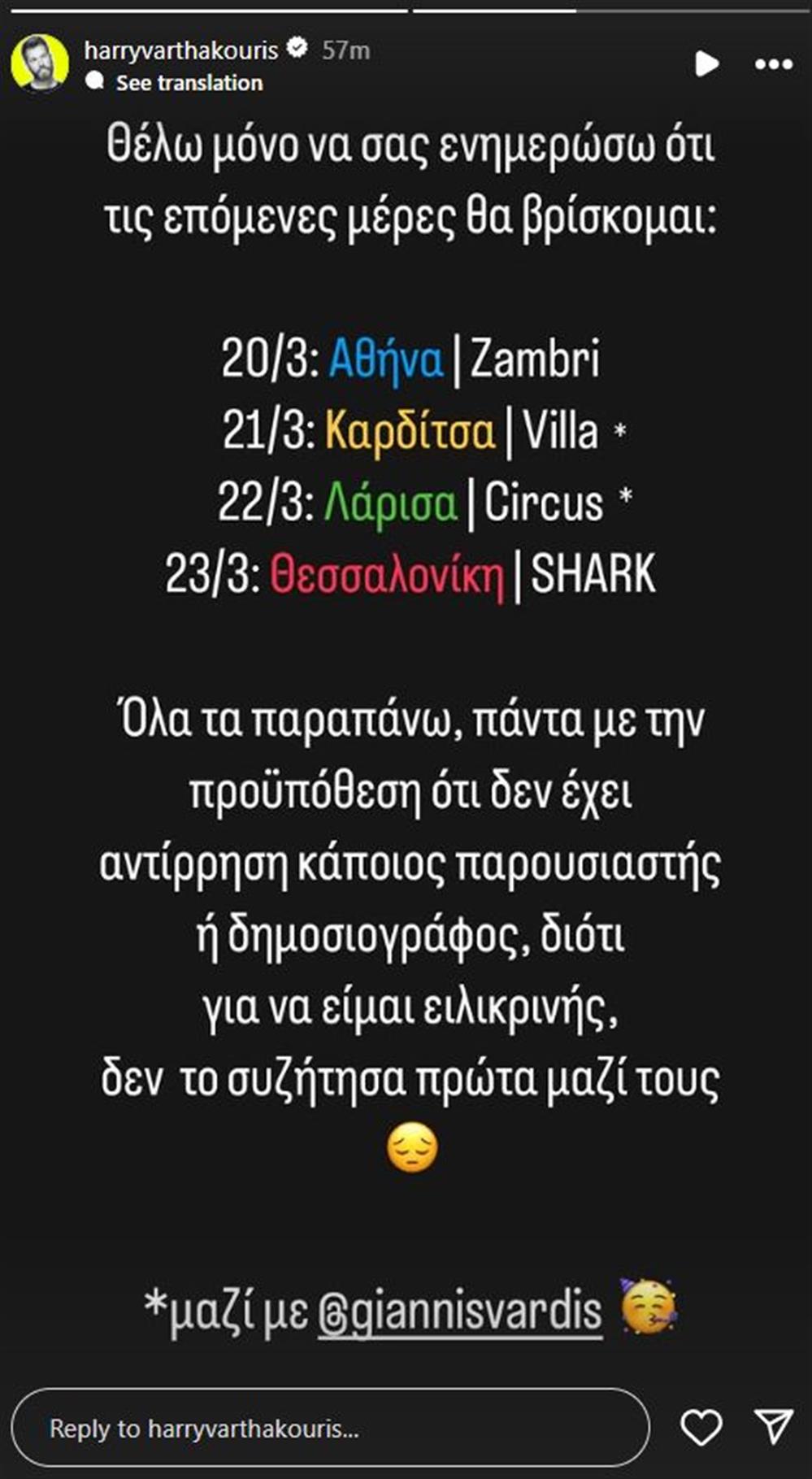812x1479 pixels.
Task: Click the verified badge next to the username
Action: click(x=297, y=49)
